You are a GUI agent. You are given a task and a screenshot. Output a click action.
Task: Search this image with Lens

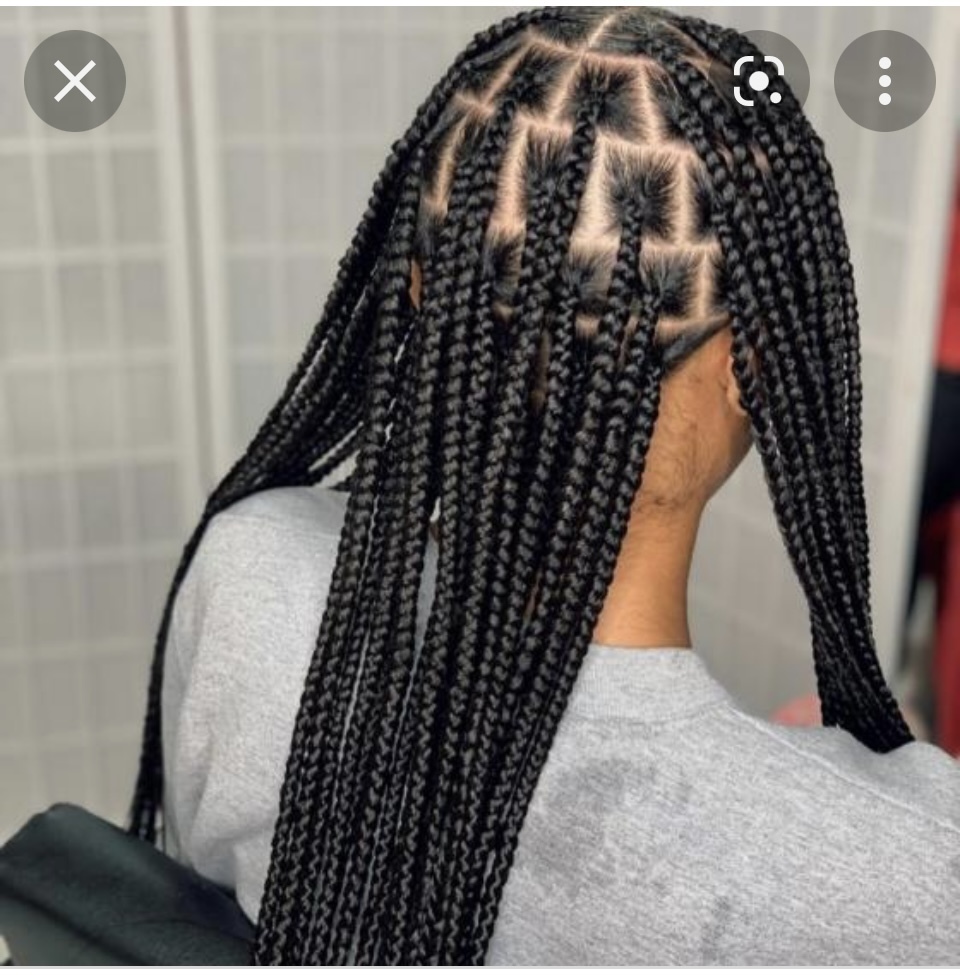point(759,81)
